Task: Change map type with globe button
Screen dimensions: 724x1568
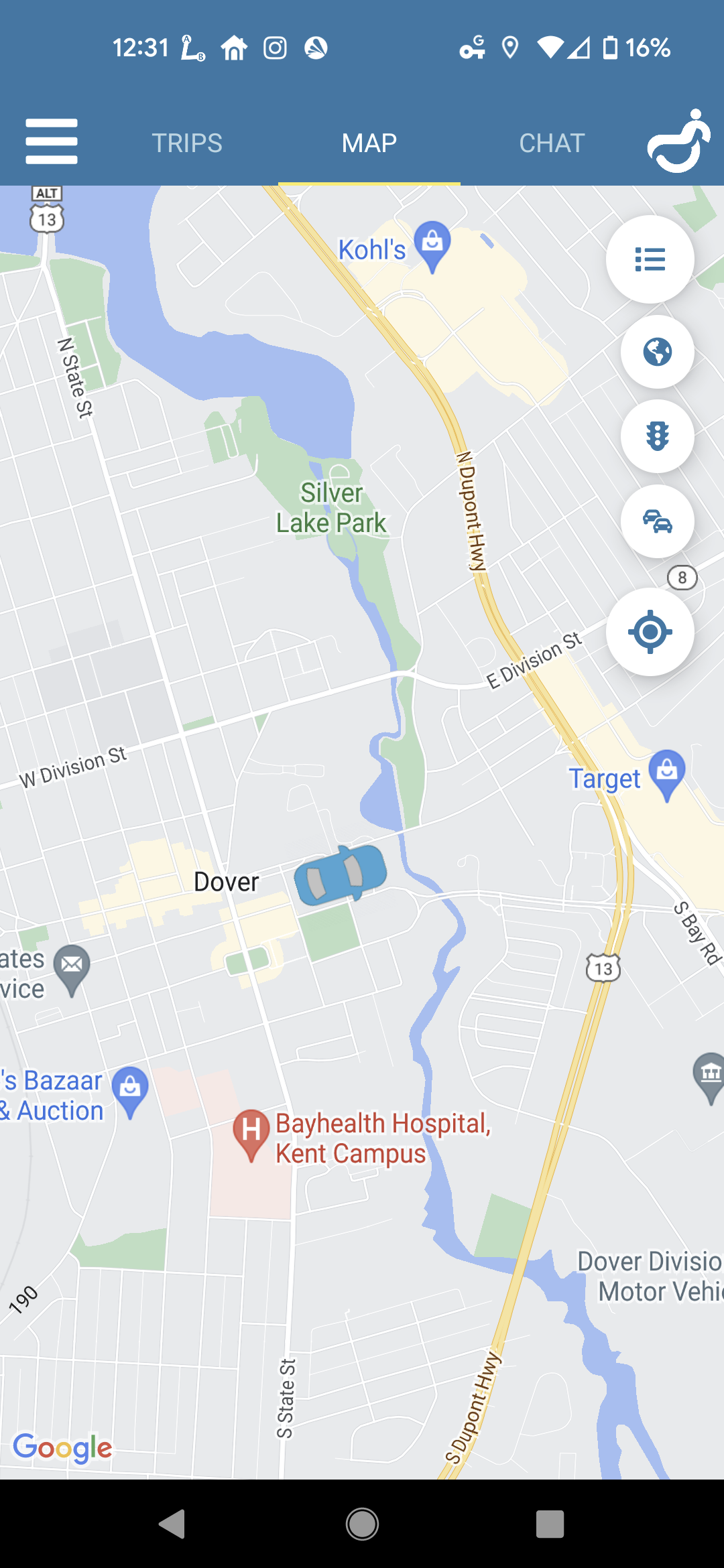Action: point(657,352)
